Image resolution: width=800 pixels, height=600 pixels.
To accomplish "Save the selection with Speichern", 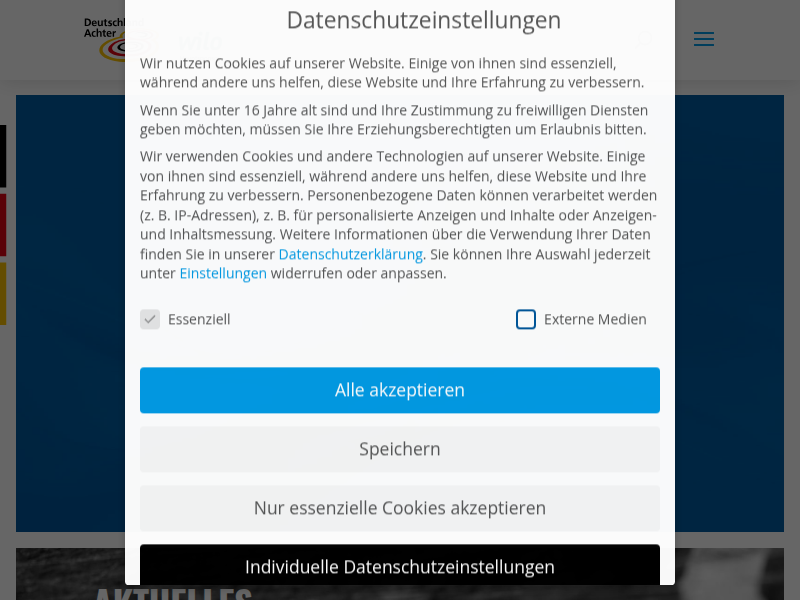I will point(400,449).
